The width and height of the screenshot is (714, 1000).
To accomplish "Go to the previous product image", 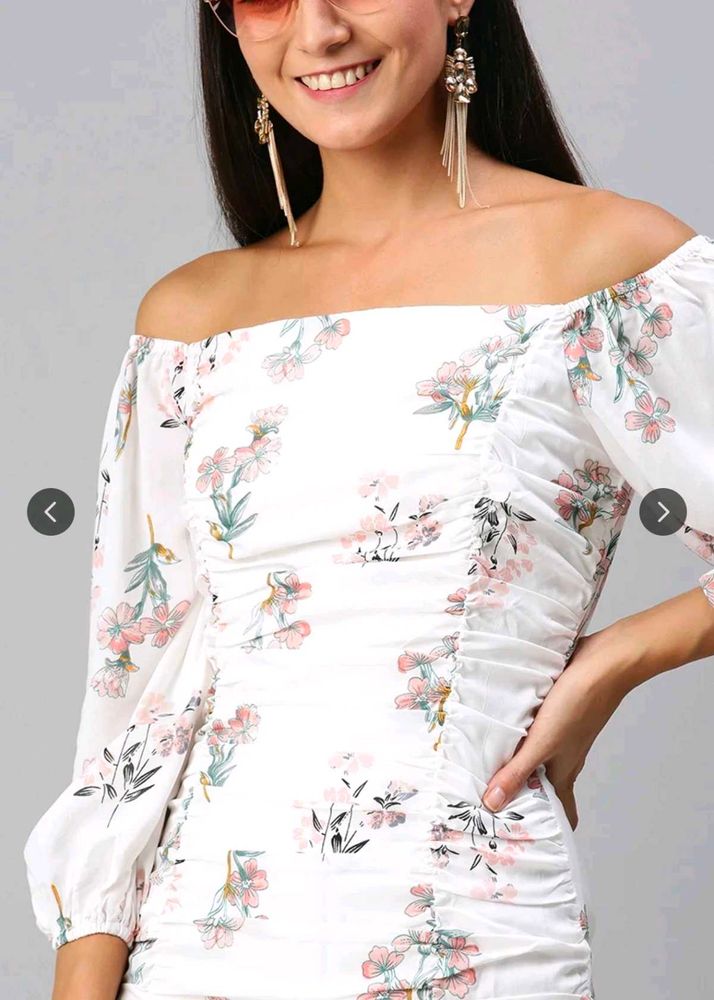I will 50,512.
